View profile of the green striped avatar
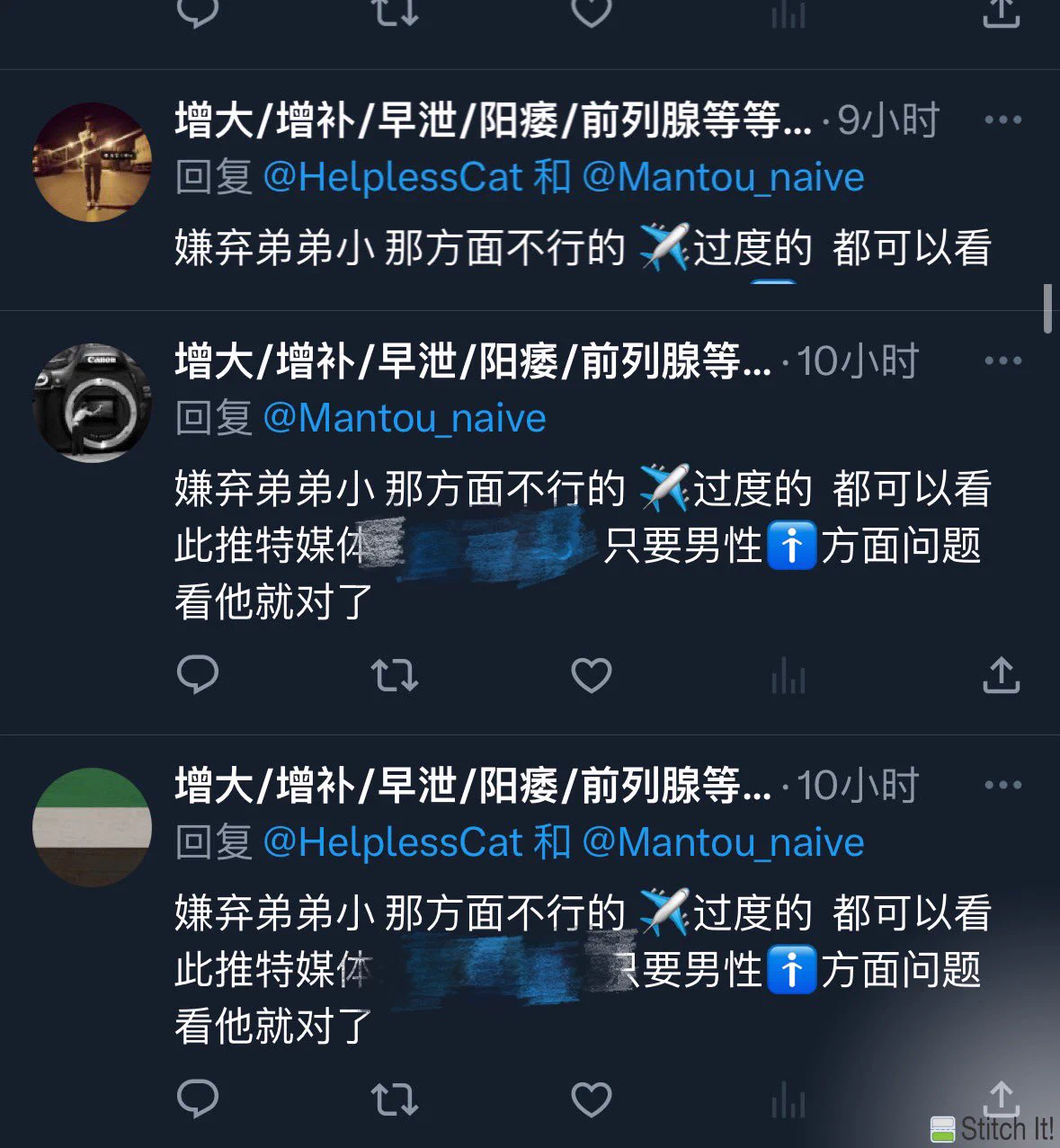The width and height of the screenshot is (1060, 1148). click(x=92, y=827)
